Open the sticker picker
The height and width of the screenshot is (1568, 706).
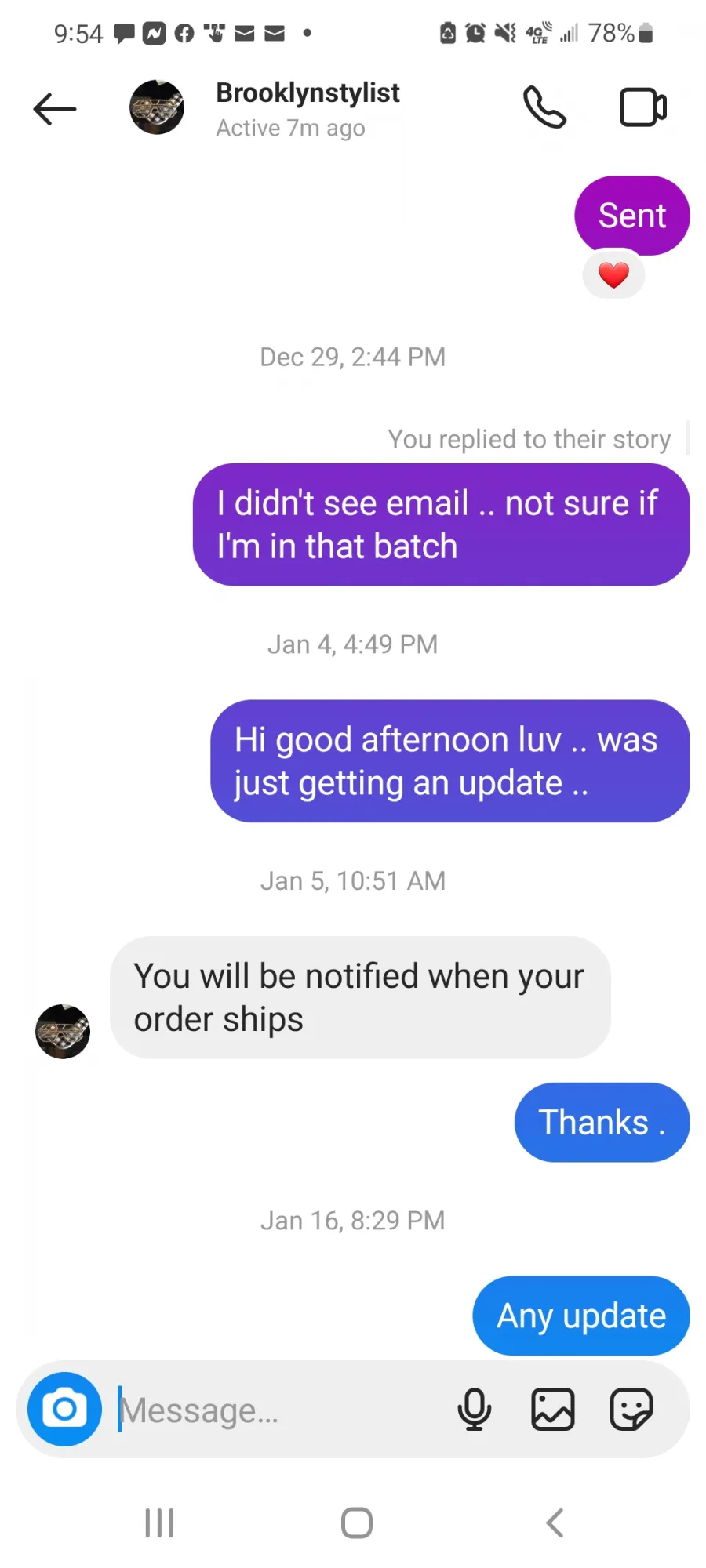pos(631,1409)
